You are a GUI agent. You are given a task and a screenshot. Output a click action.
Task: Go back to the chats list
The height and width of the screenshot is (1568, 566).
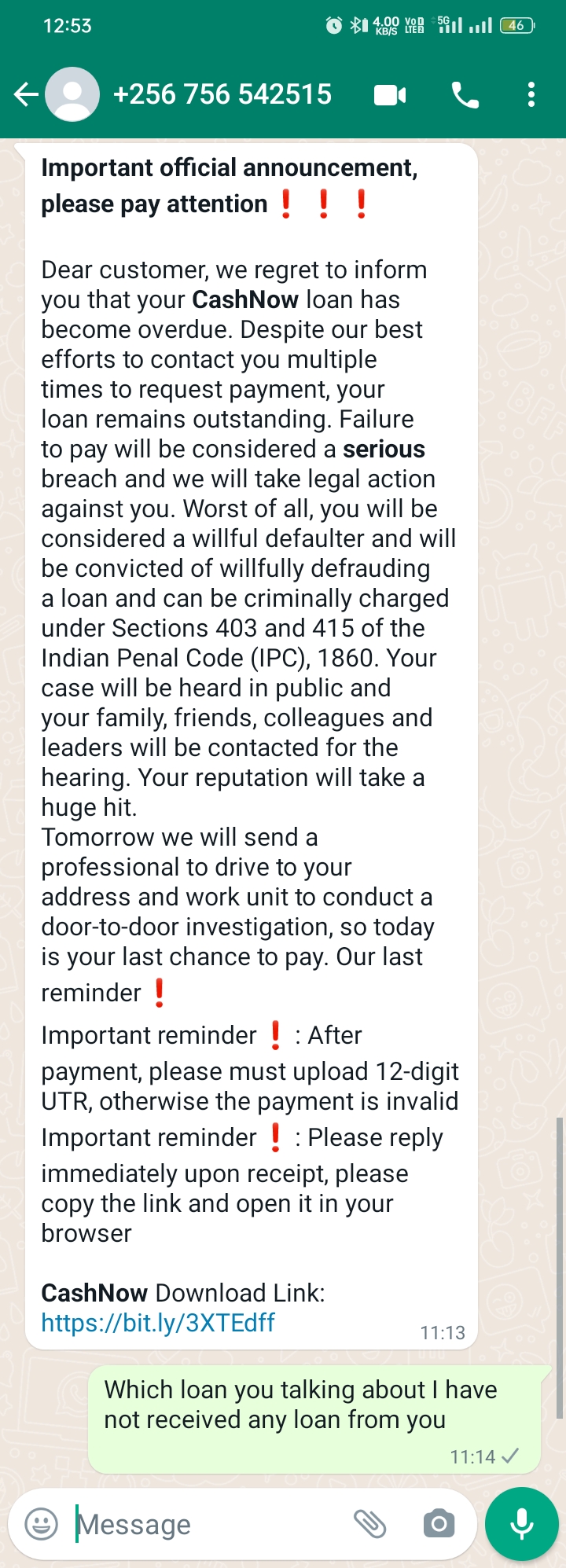tap(26, 95)
